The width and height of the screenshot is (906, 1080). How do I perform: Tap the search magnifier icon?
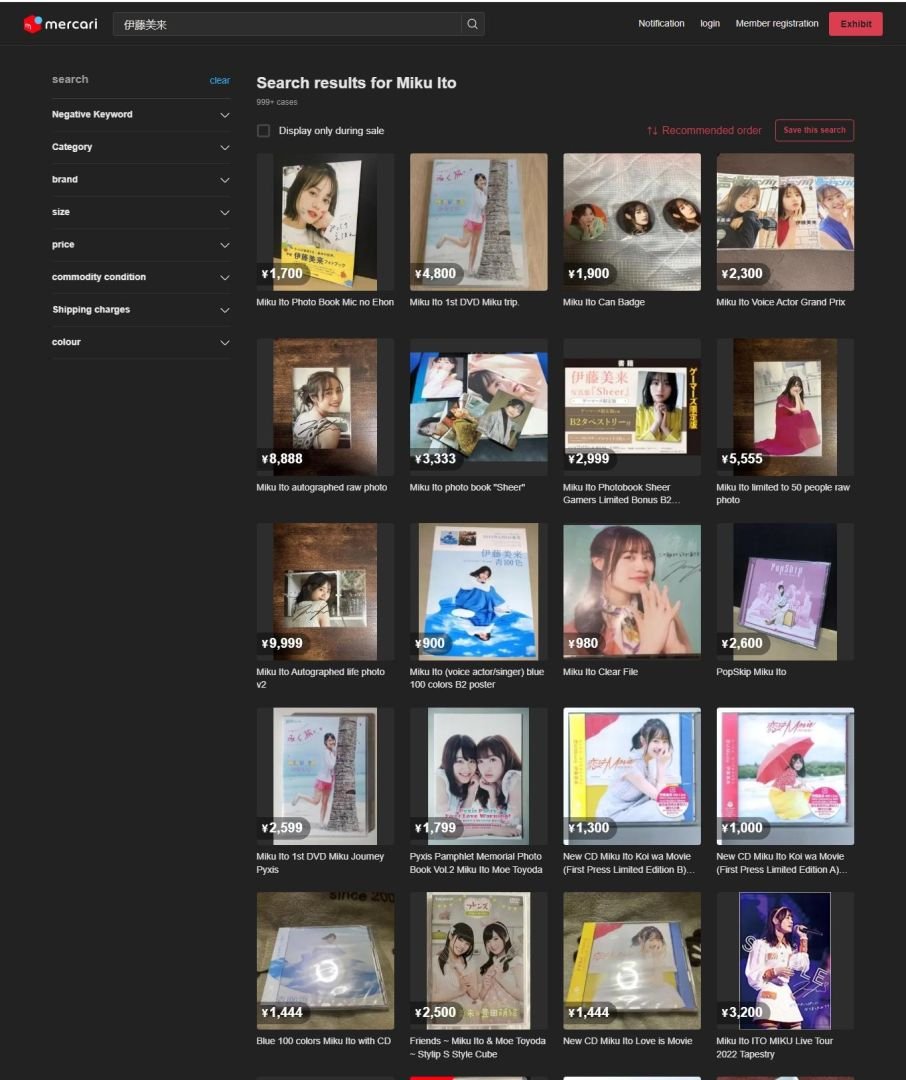pos(472,24)
